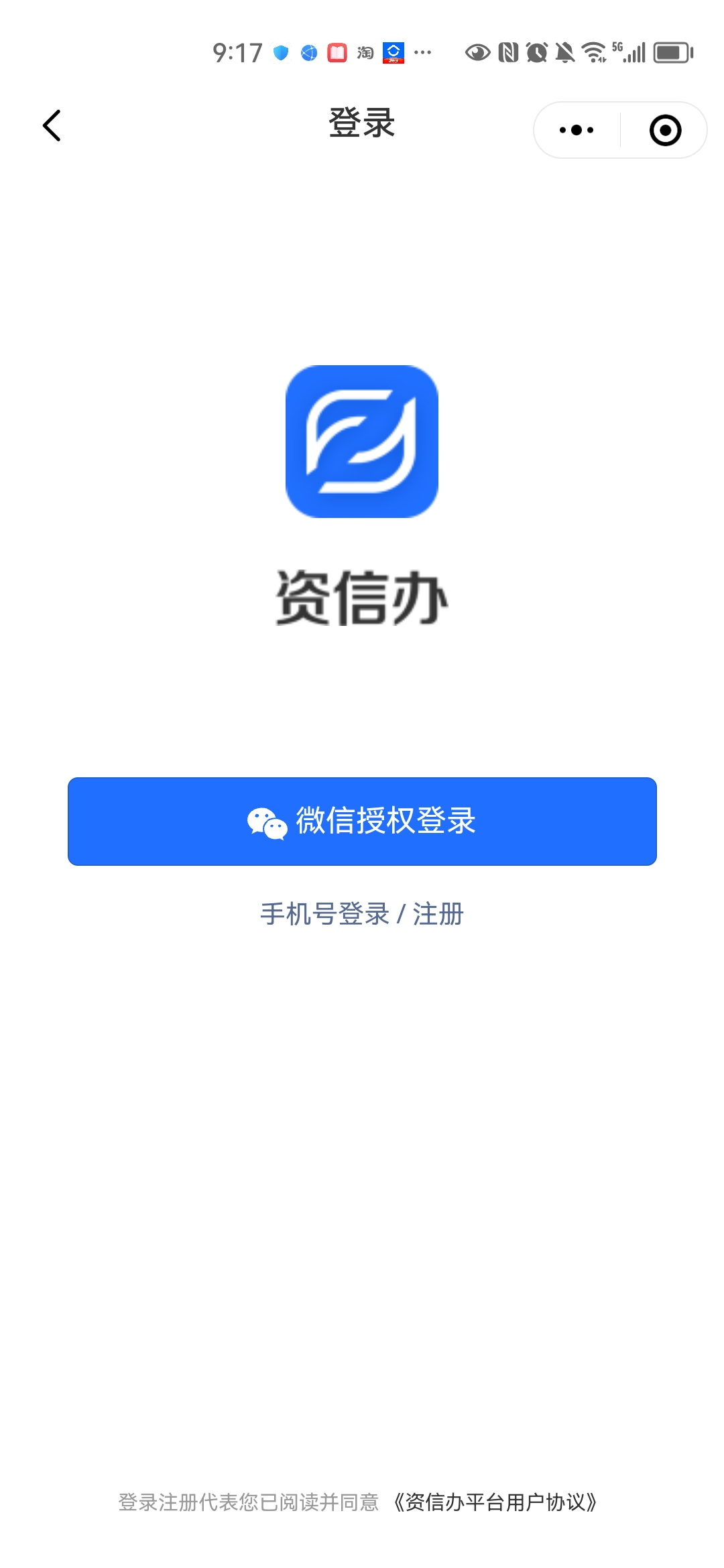Screen dimensions: 724x1568
Task: Go back using the top-left arrow
Action: click(x=52, y=125)
